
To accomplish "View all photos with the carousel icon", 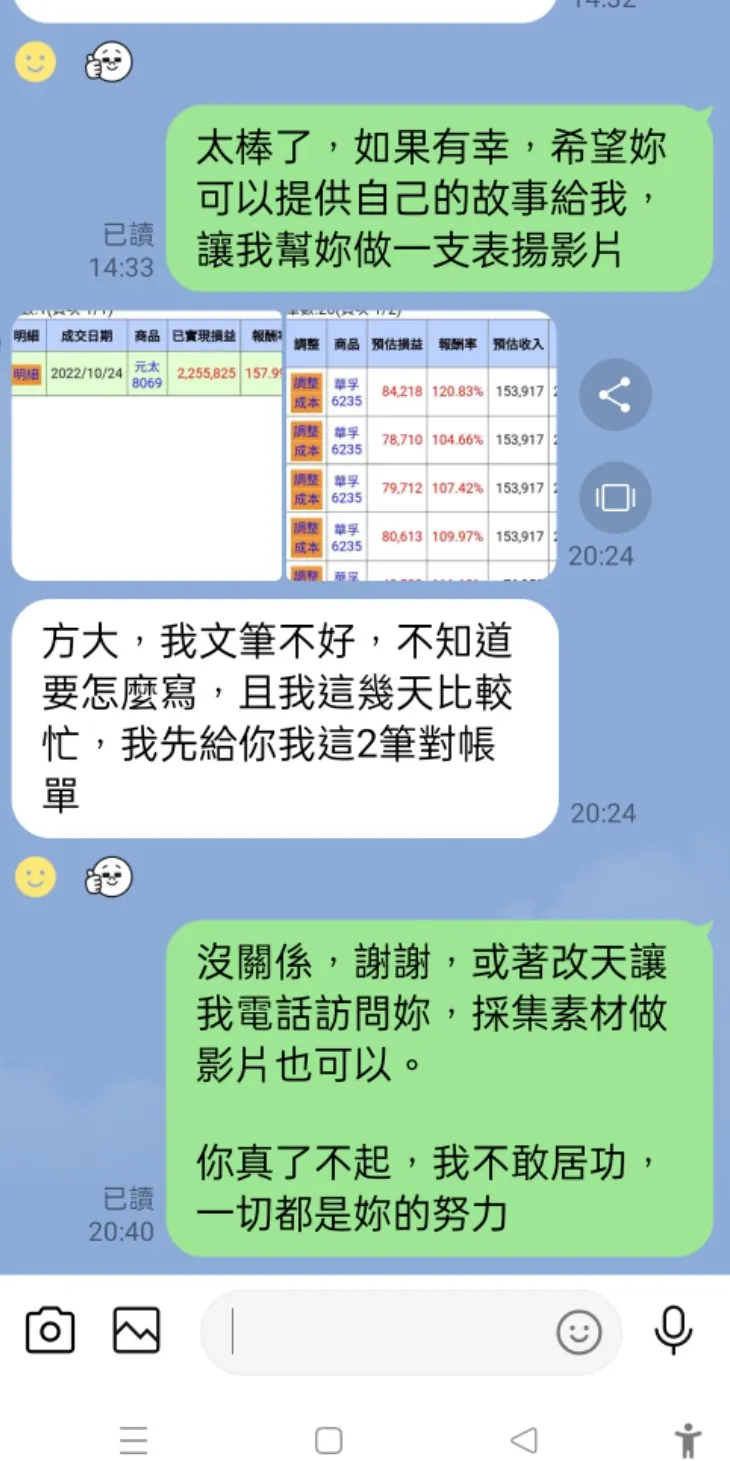I will [x=614, y=497].
